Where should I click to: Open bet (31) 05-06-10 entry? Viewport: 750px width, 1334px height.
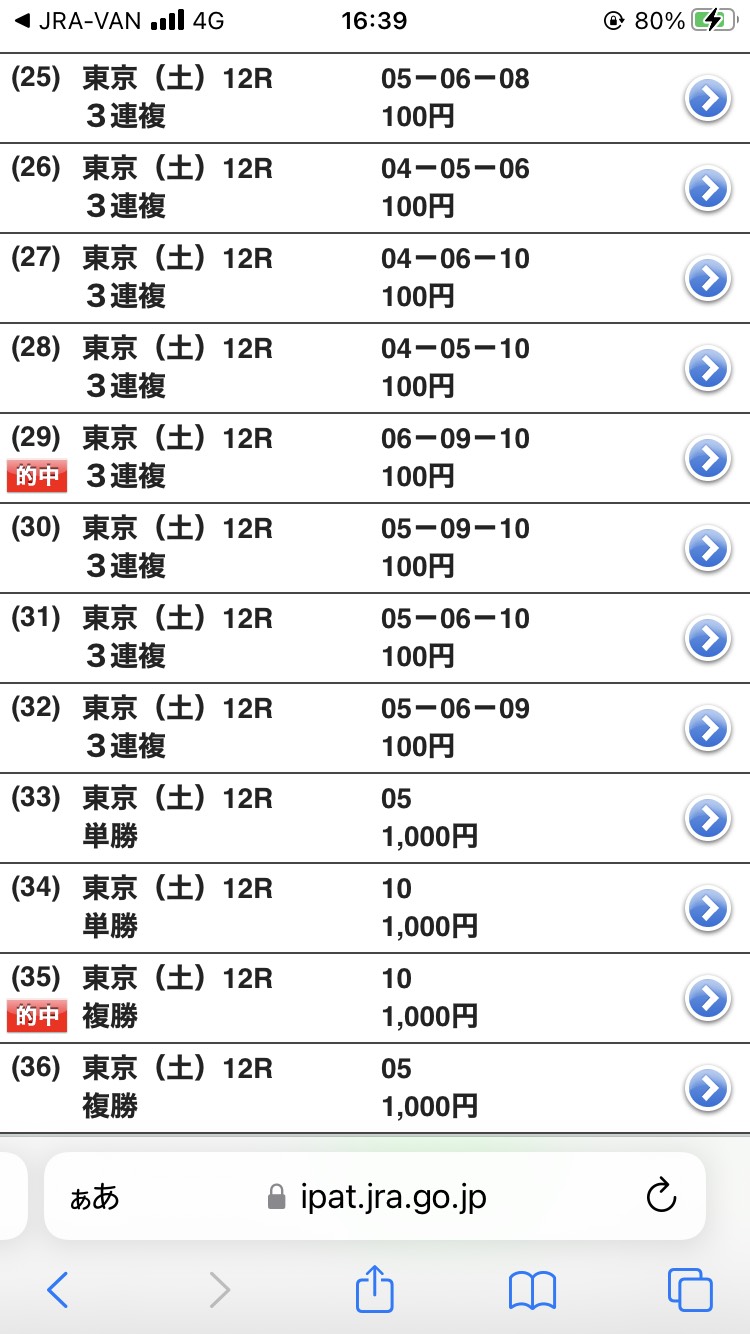[708, 638]
